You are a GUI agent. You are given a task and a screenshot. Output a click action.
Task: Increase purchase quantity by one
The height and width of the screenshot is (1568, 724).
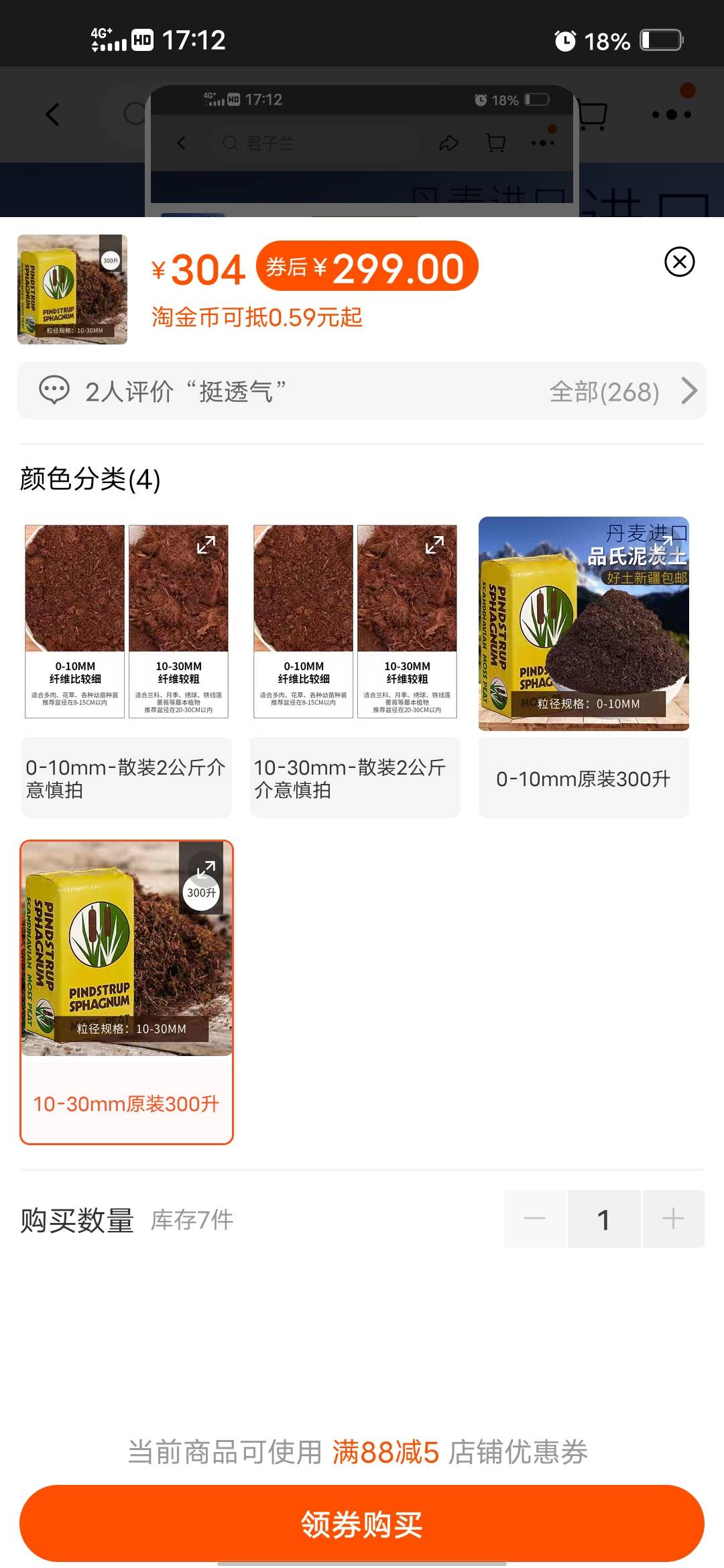point(673,1218)
